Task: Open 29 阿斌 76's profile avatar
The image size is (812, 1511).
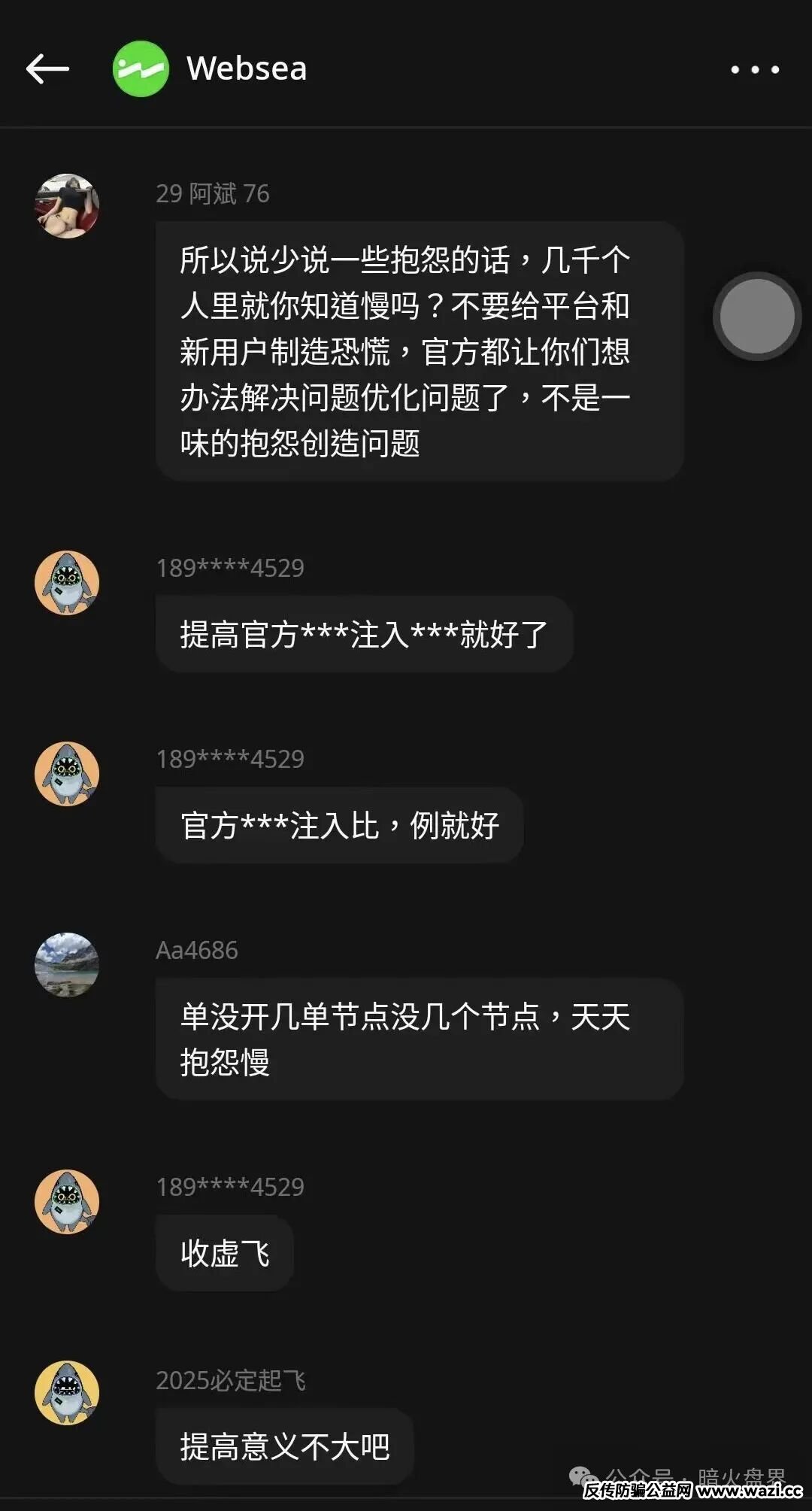Action: pos(67,206)
